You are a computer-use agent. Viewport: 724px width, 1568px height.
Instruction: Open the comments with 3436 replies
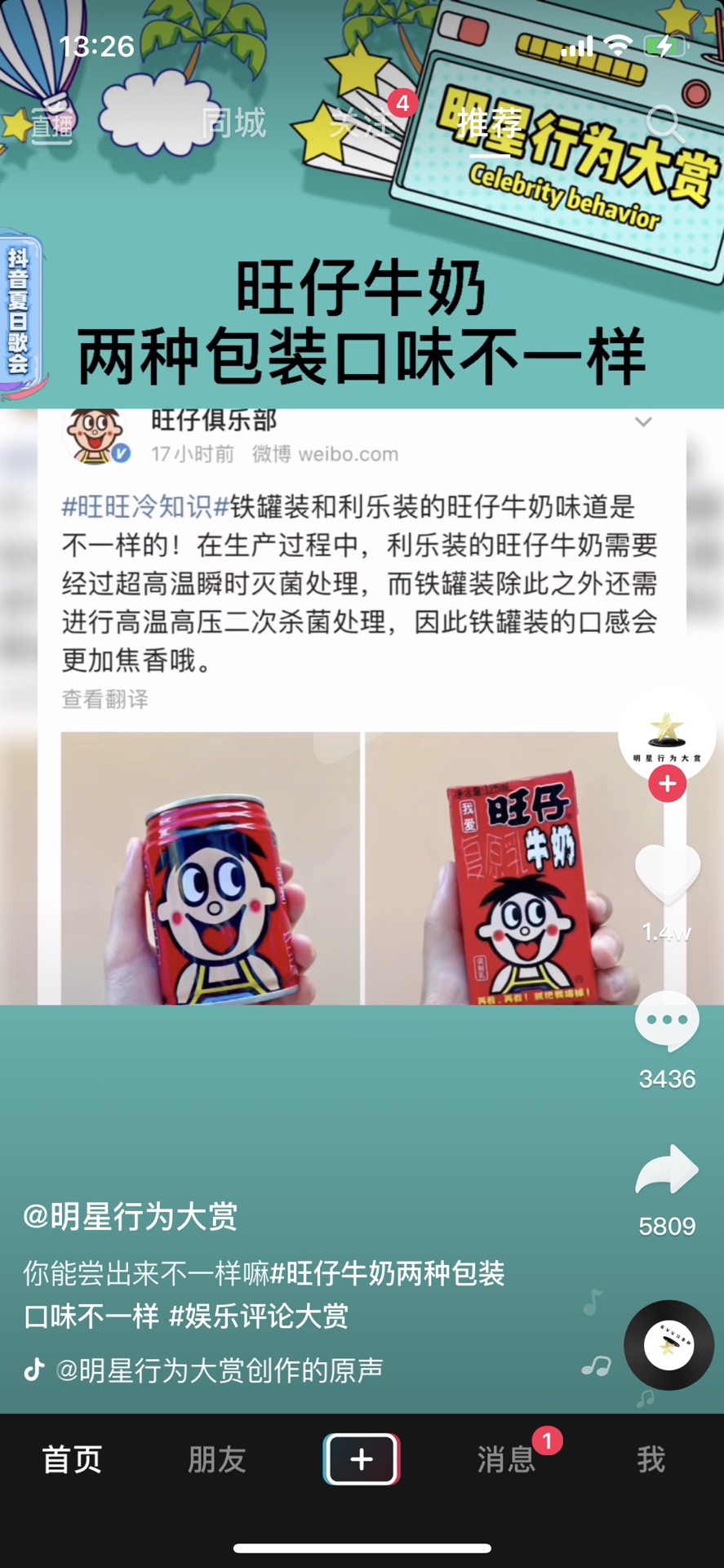[667, 1022]
